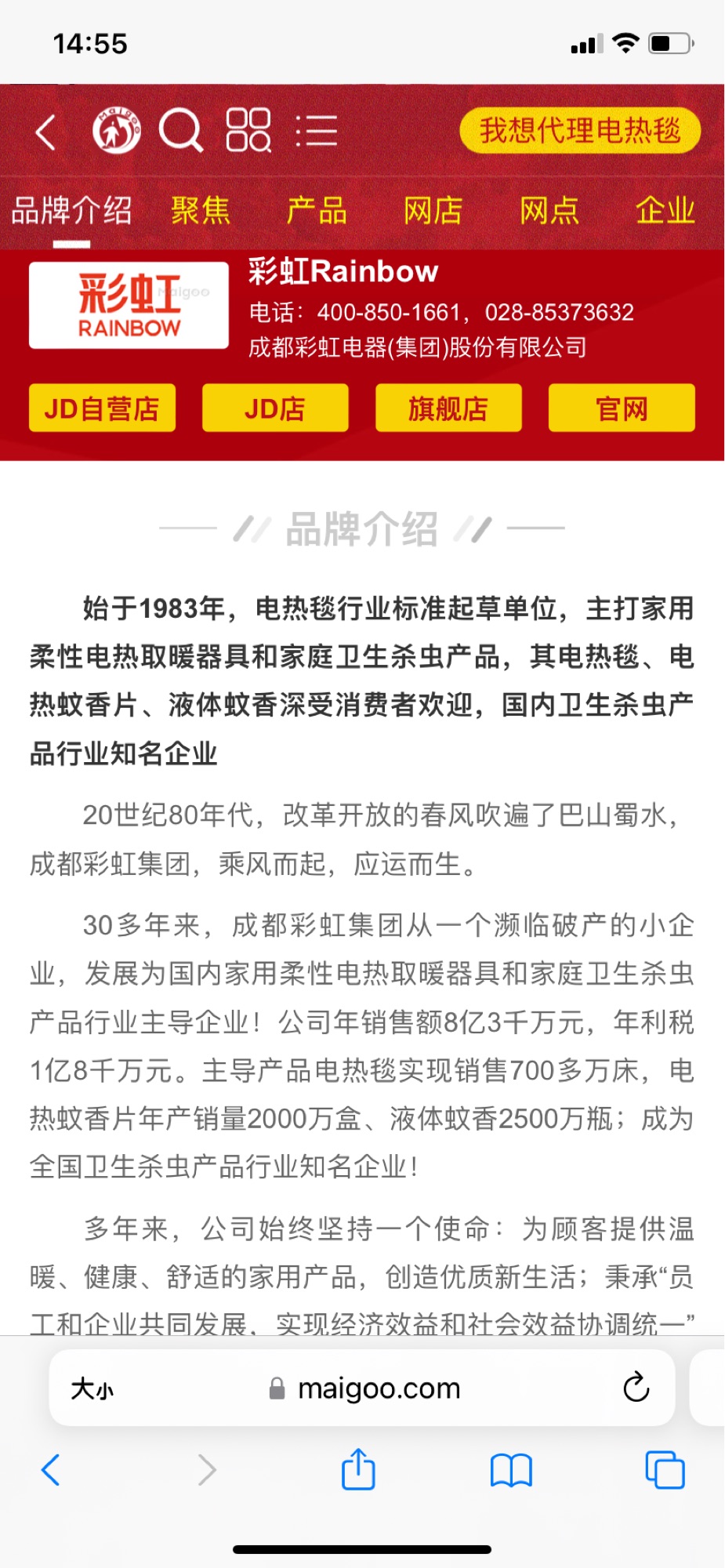This screenshot has width=725, height=1568.
Task: Open the search magnifier icon
Action: click(181, 130)
